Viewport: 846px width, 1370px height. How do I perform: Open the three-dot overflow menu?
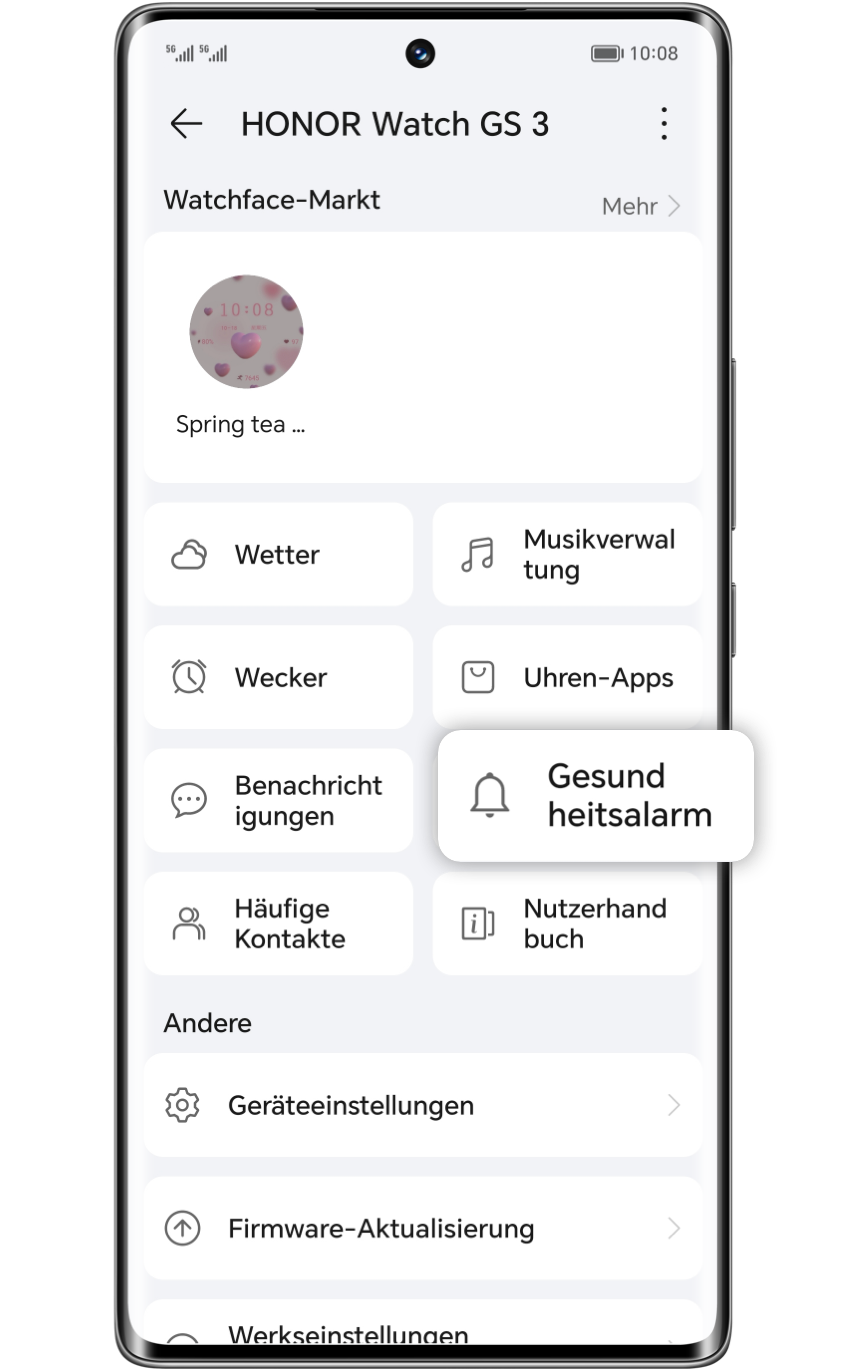coord(663,124)
